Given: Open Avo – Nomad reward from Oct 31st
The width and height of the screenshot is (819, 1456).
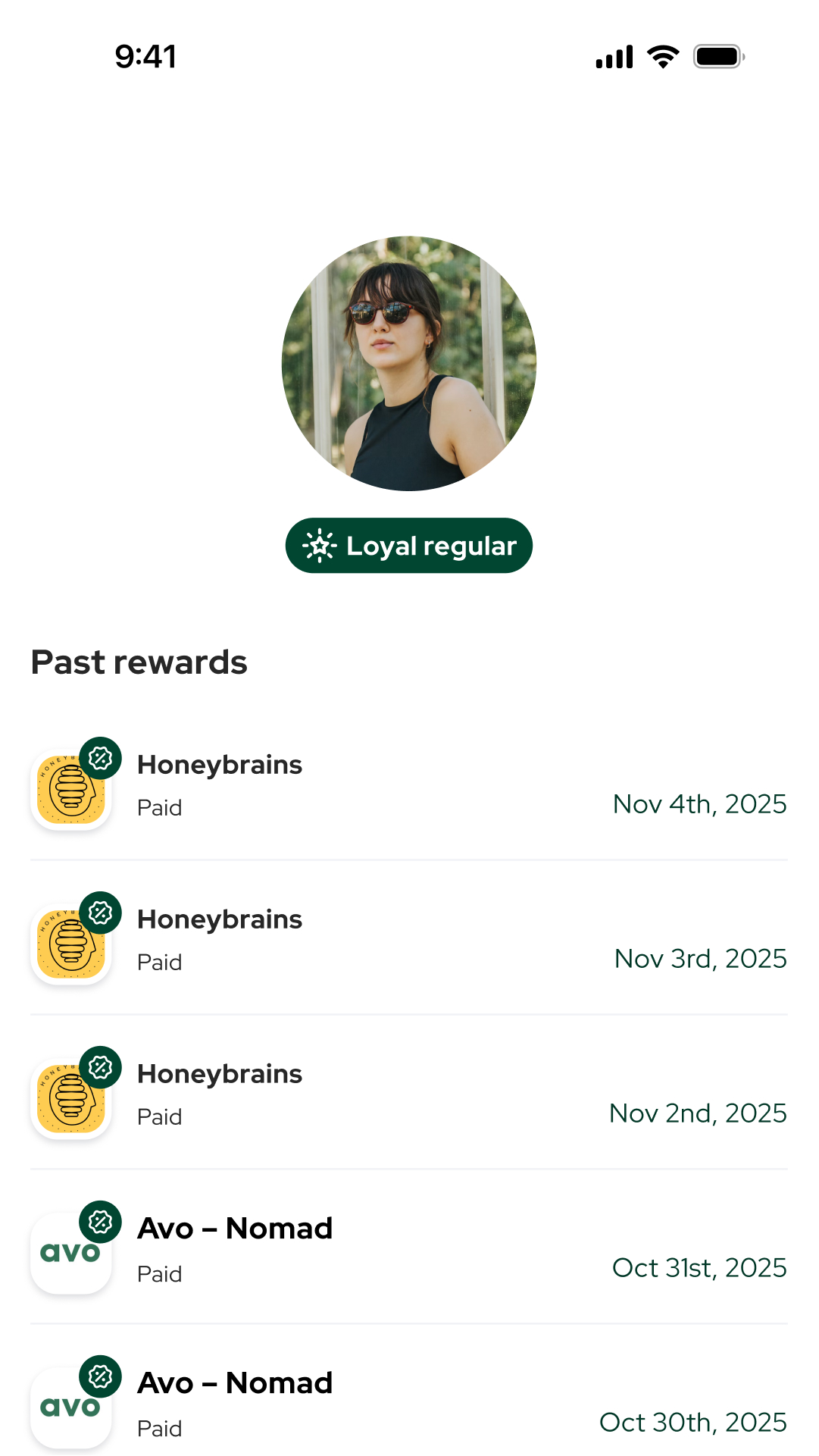Looking at the screenshot, I should pyautogui.click(x=408, y=1248).
